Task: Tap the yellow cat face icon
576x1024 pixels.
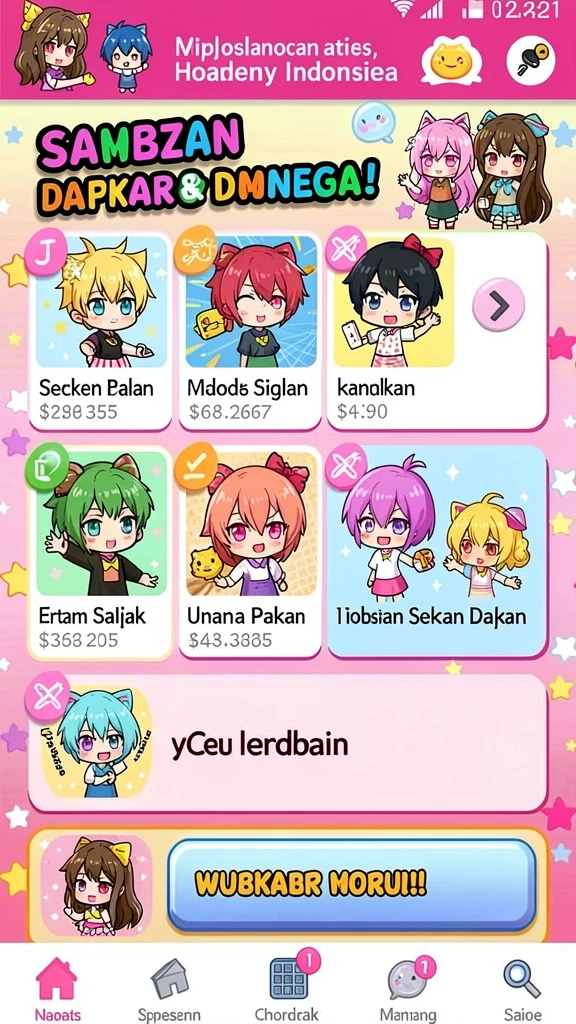Action: point(451,63)
